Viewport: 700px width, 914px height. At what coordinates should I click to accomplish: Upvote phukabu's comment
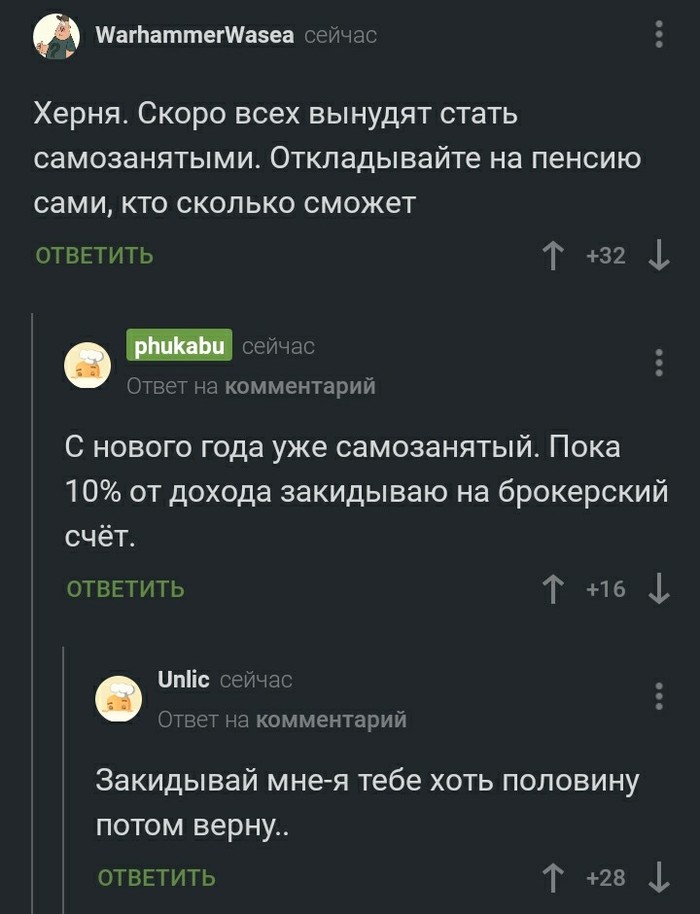[x=553, y=589]
